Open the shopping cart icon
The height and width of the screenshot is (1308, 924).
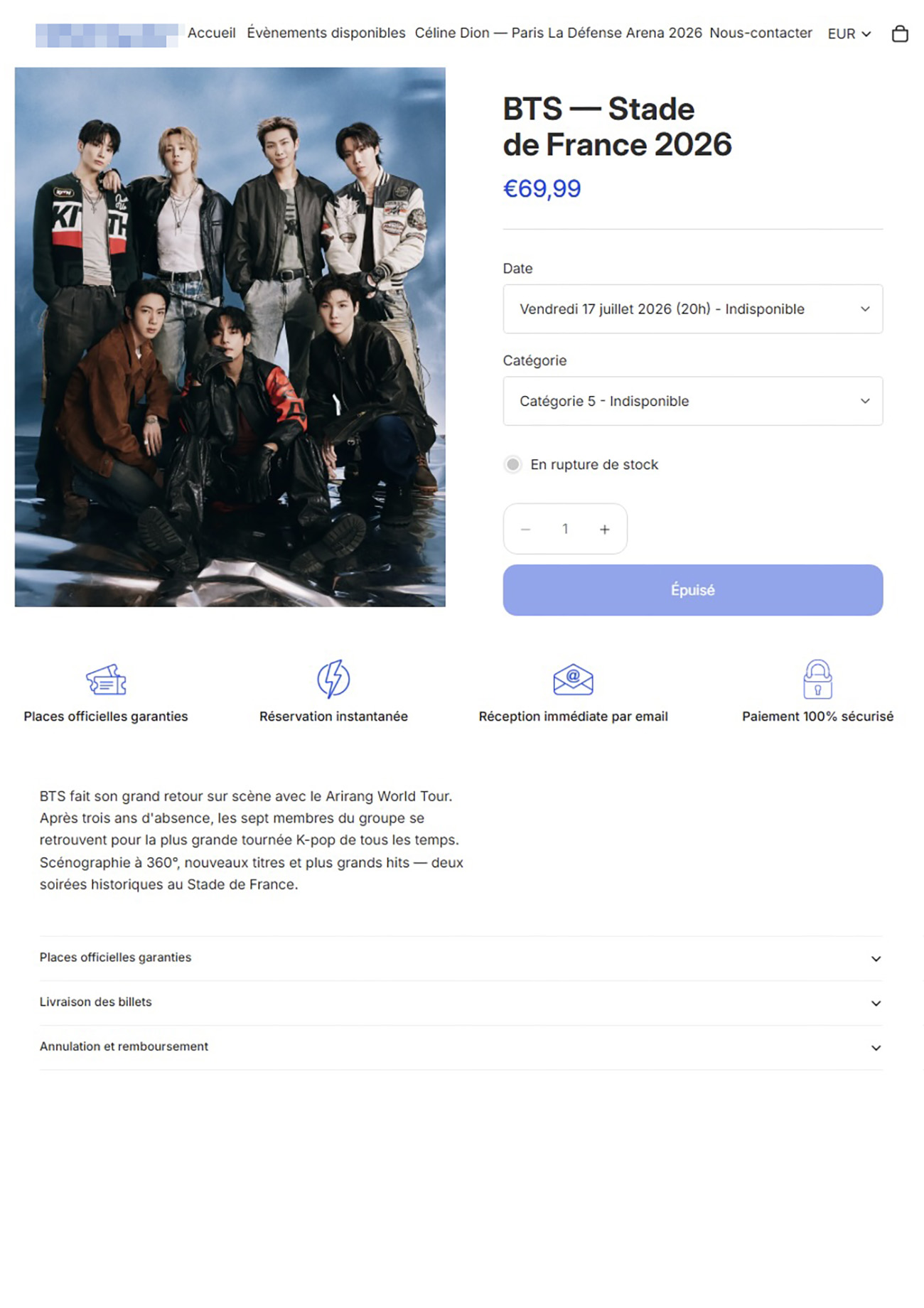click(899, 33)
